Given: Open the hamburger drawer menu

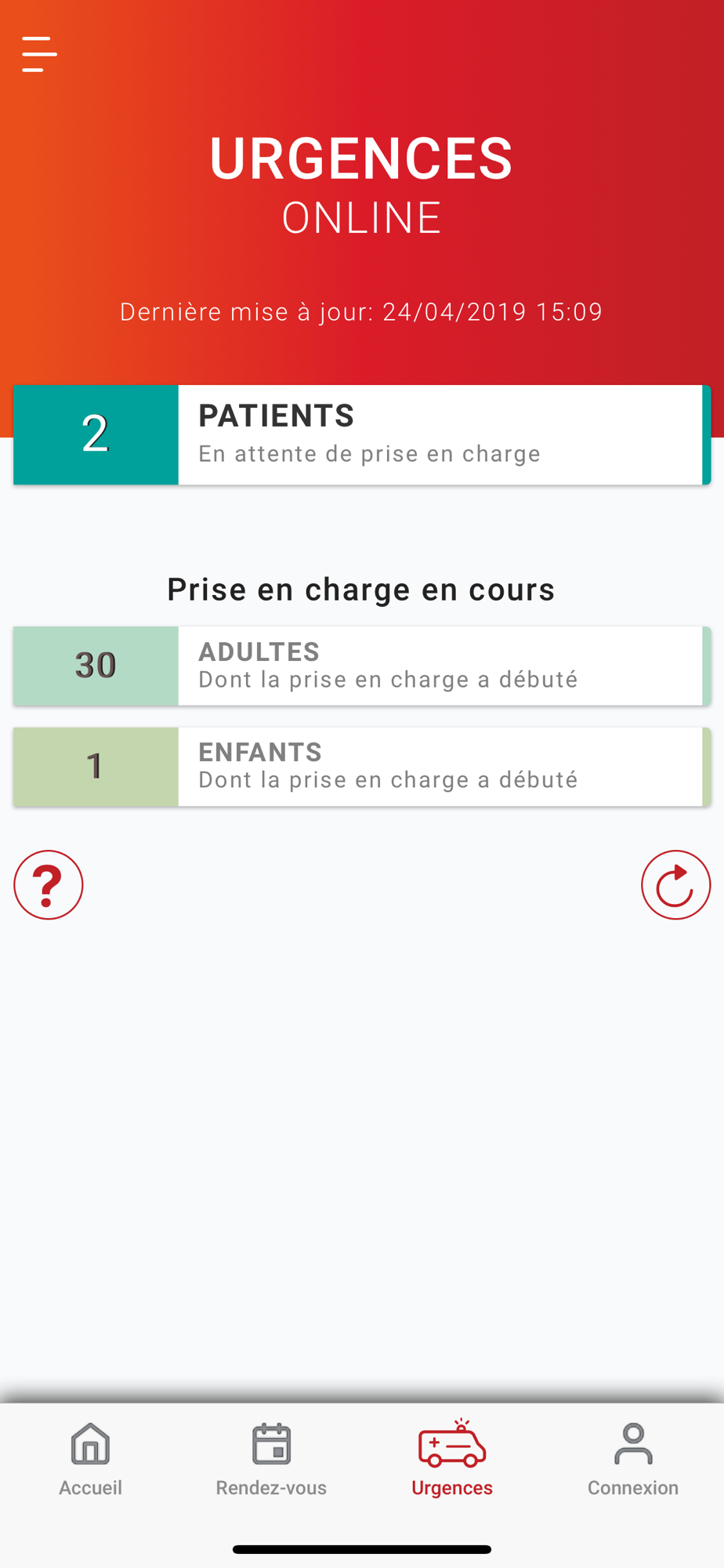Looking at the screenshot, I should (39, 54).
